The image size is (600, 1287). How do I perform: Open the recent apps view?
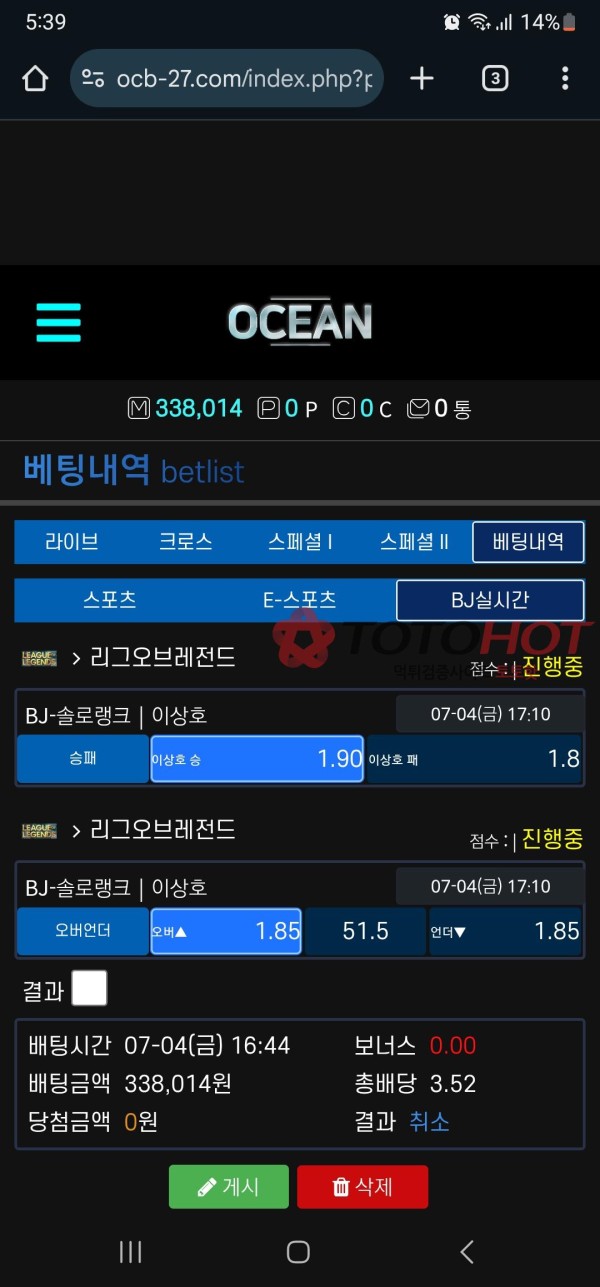point(131,1251)
